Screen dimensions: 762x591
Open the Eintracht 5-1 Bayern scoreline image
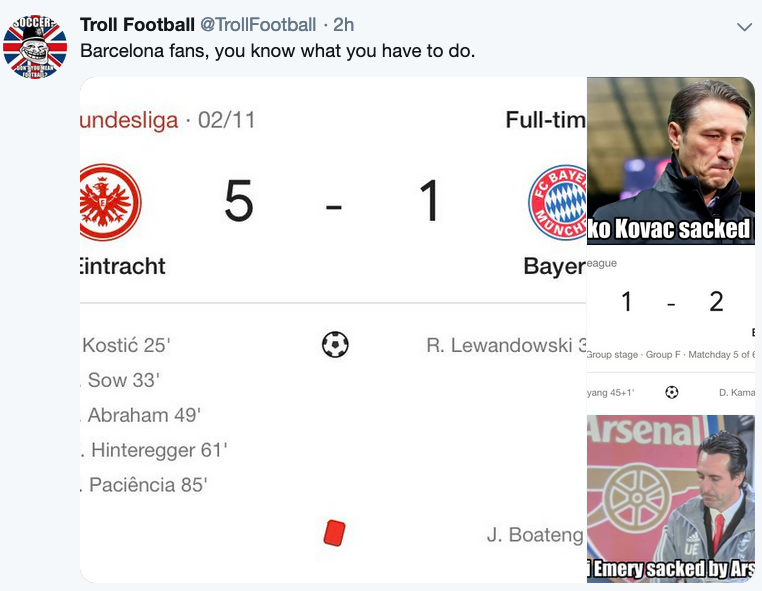coord(333,330)
